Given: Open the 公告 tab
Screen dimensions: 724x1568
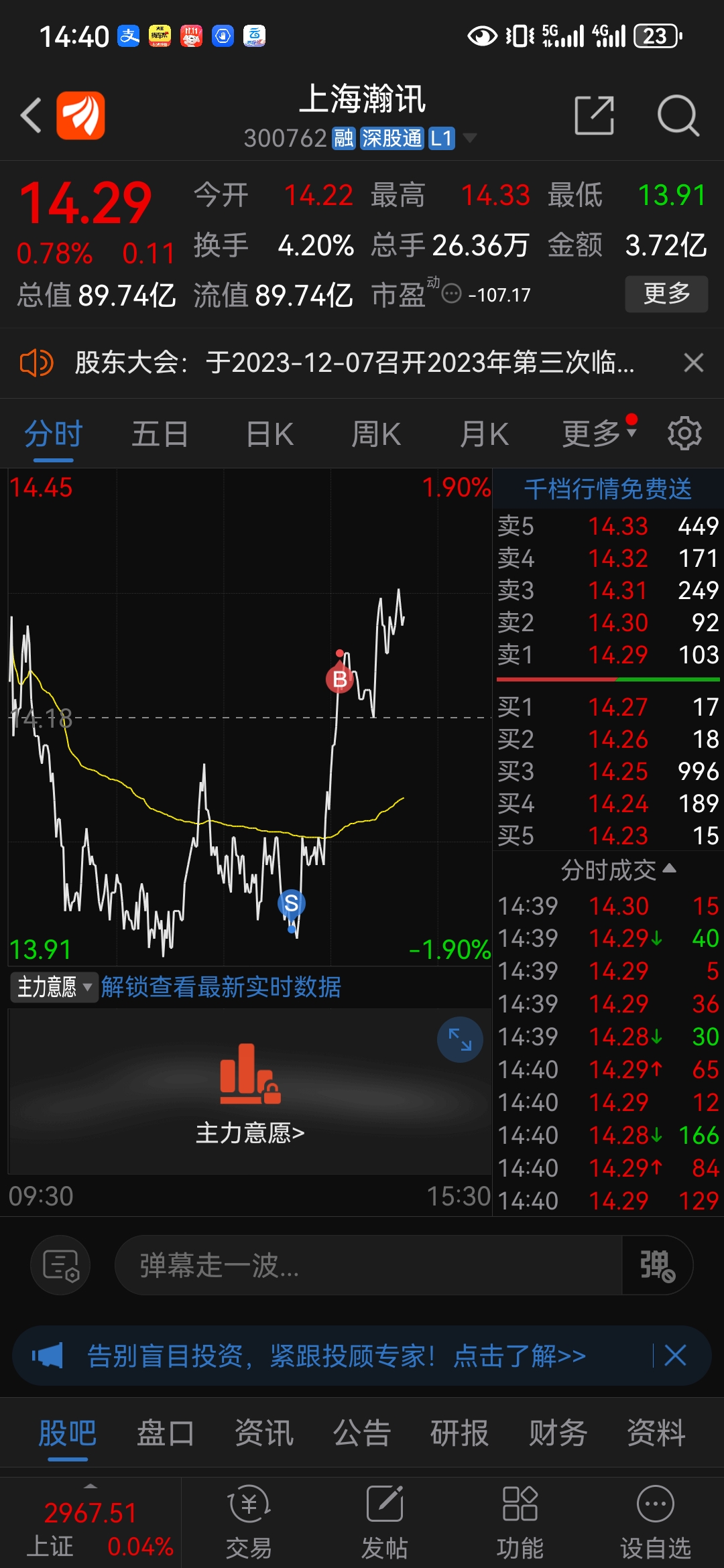Looking at the screenshot, I should click(362, 1434).
